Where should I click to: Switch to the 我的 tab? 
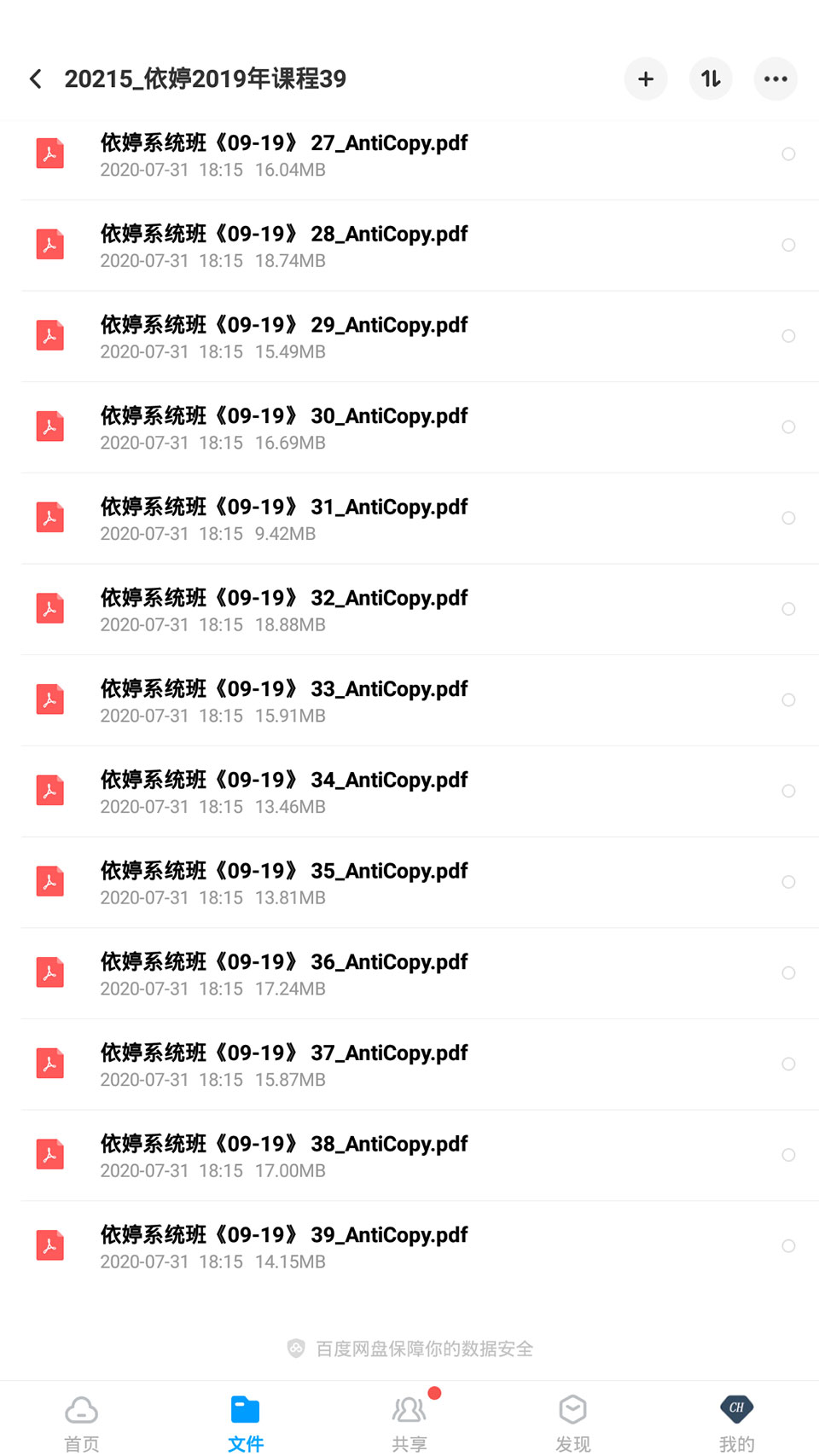pyautogui.click(x=737, y=1423)
